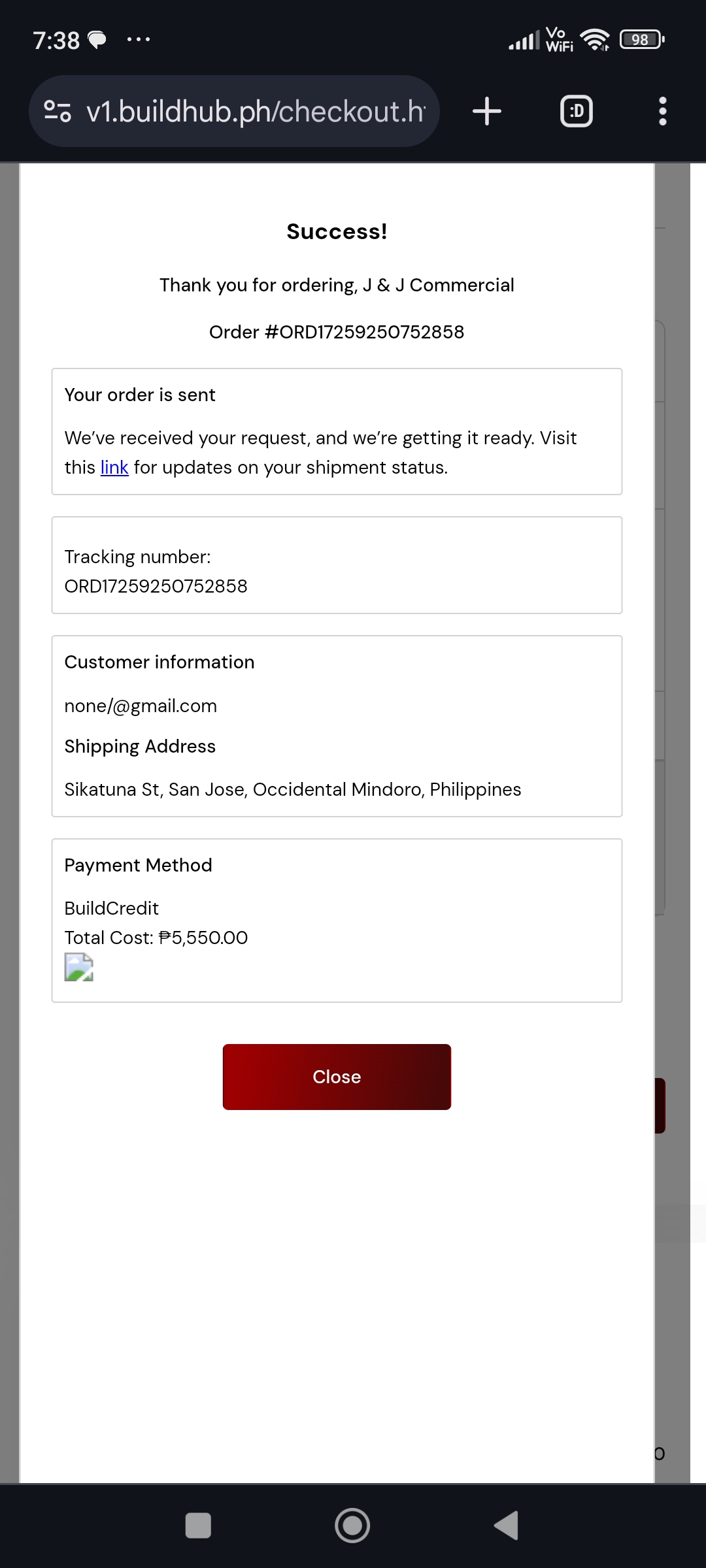View site information icon in address bar
This screenshot has height=1568, width=706.
click(58, 112)
